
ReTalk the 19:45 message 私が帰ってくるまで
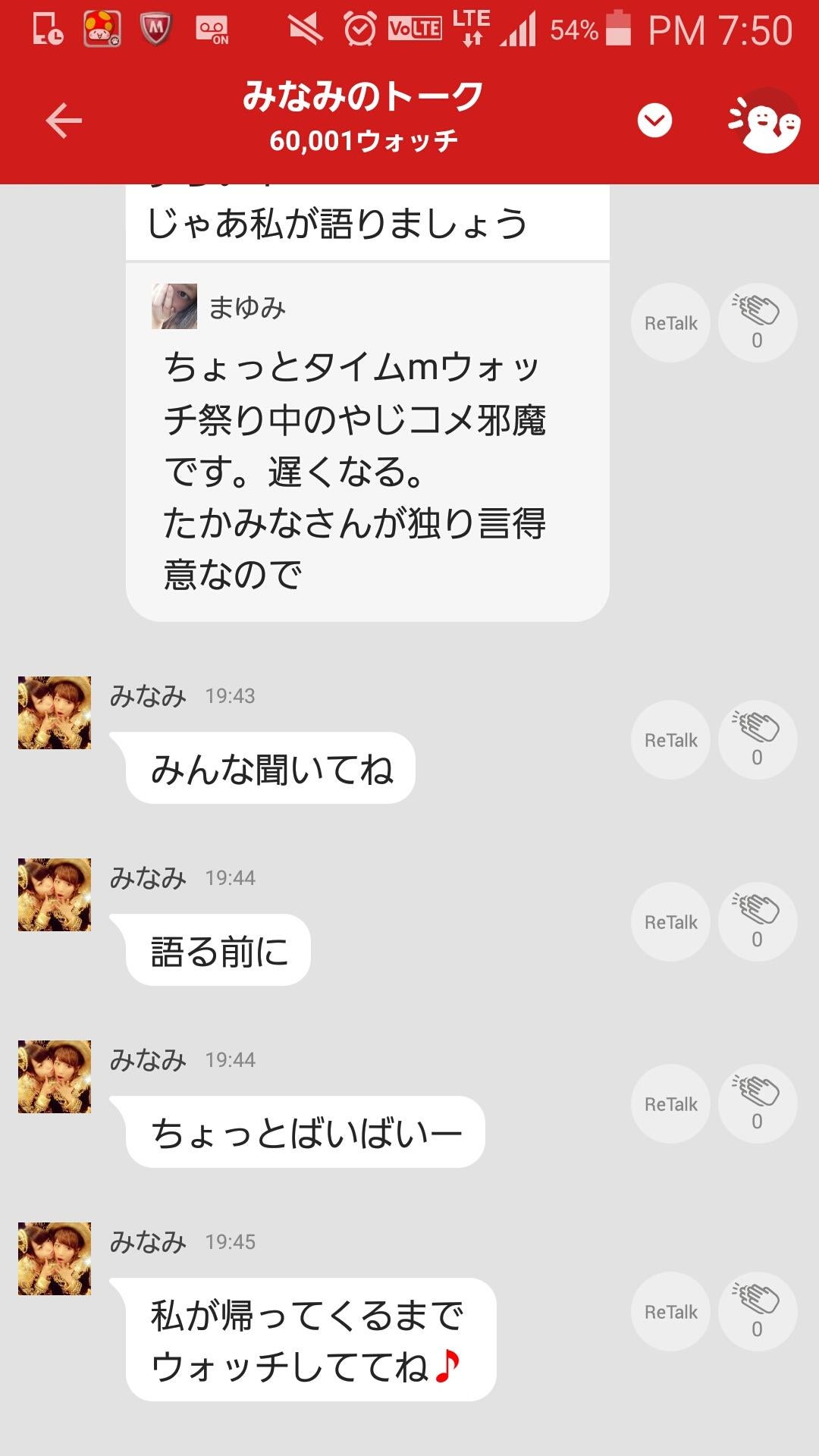[x=670, y=1312]
